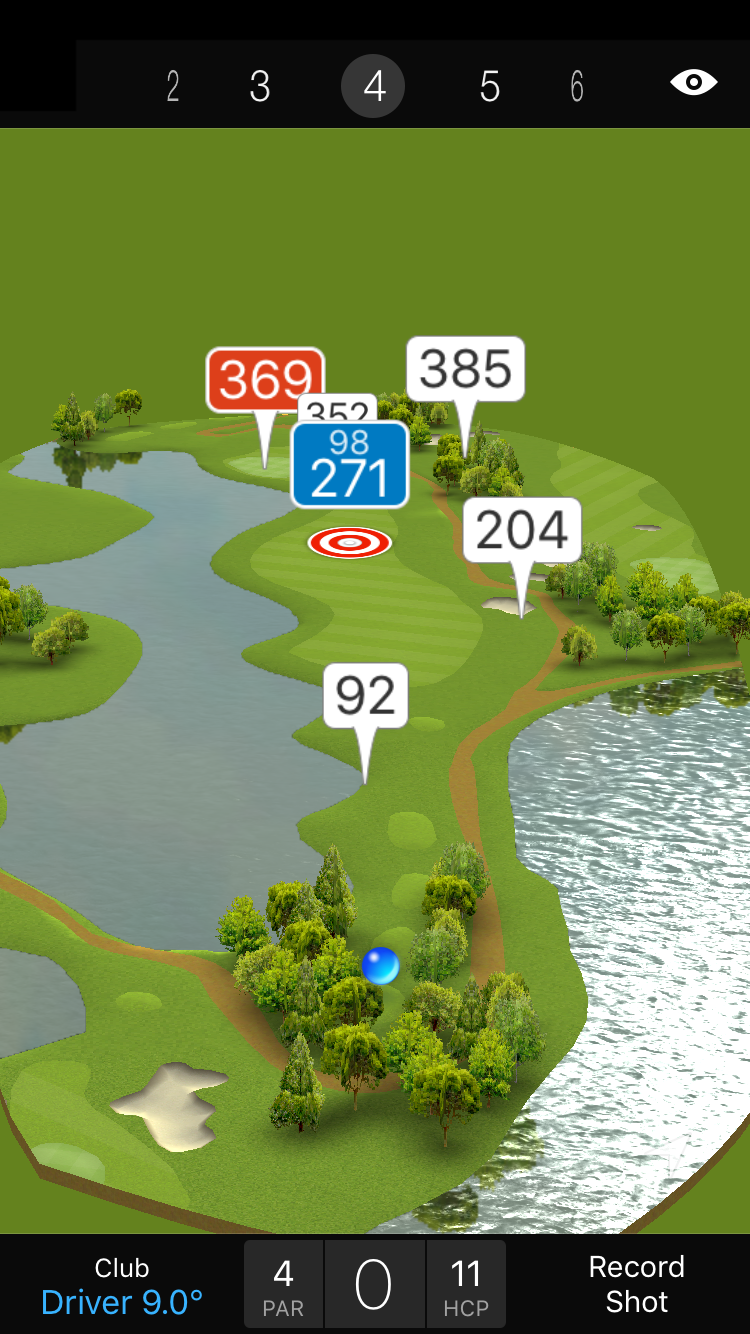Jump to hole 2

click(173, 87)
